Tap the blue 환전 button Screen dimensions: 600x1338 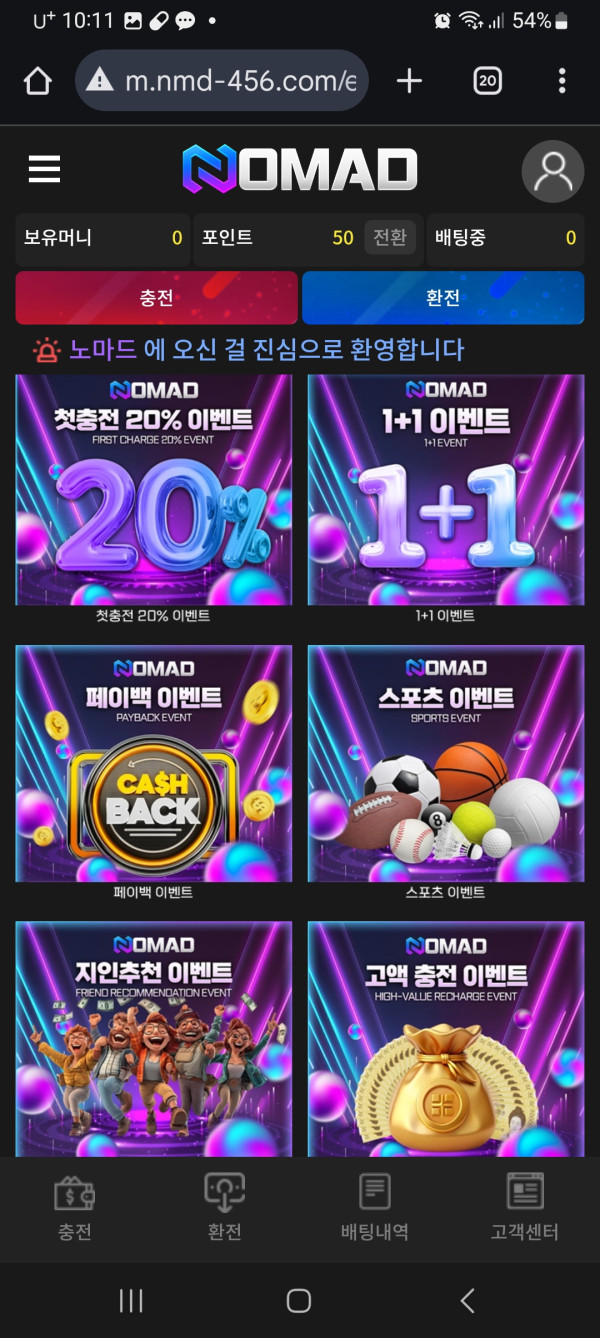pos(443,298)
